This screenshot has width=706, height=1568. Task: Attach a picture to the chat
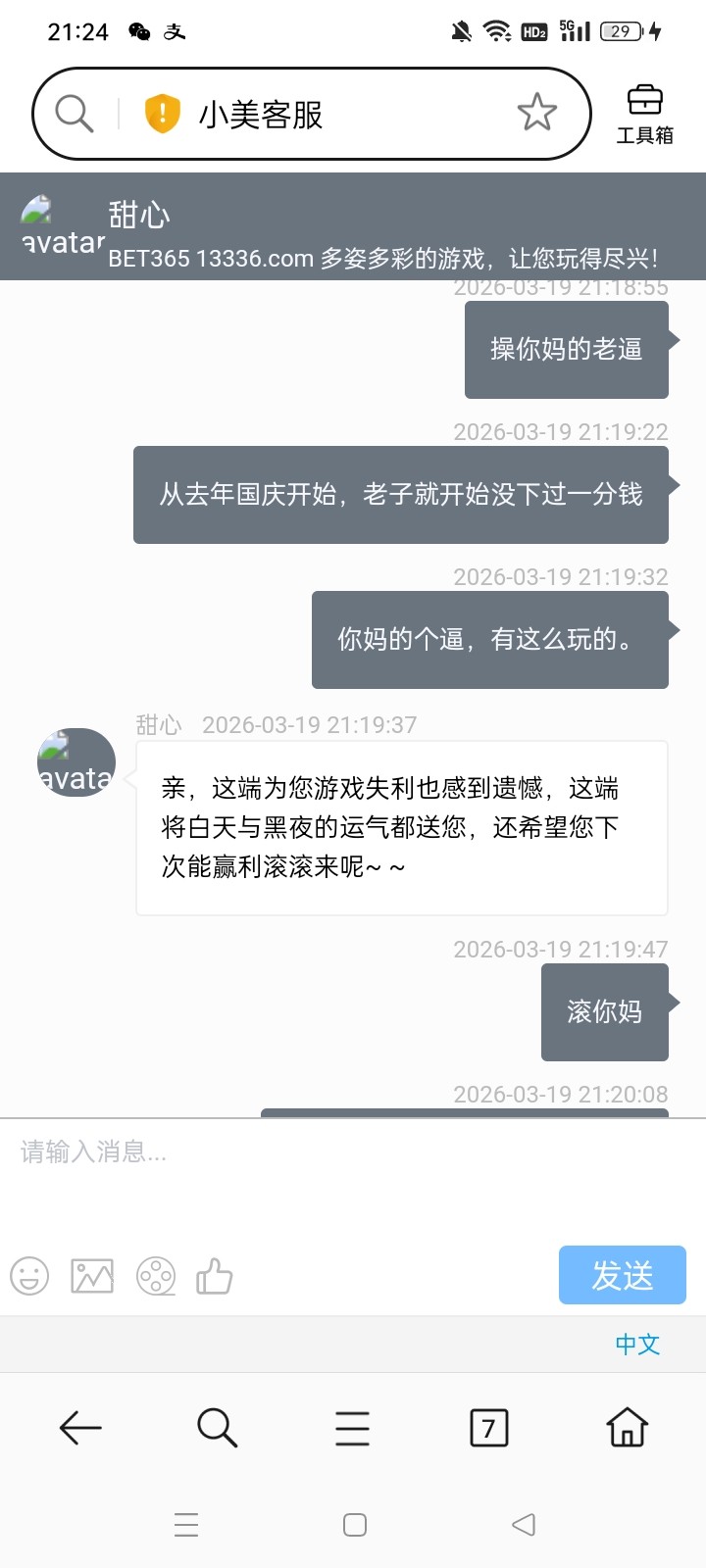point(92,1276)
